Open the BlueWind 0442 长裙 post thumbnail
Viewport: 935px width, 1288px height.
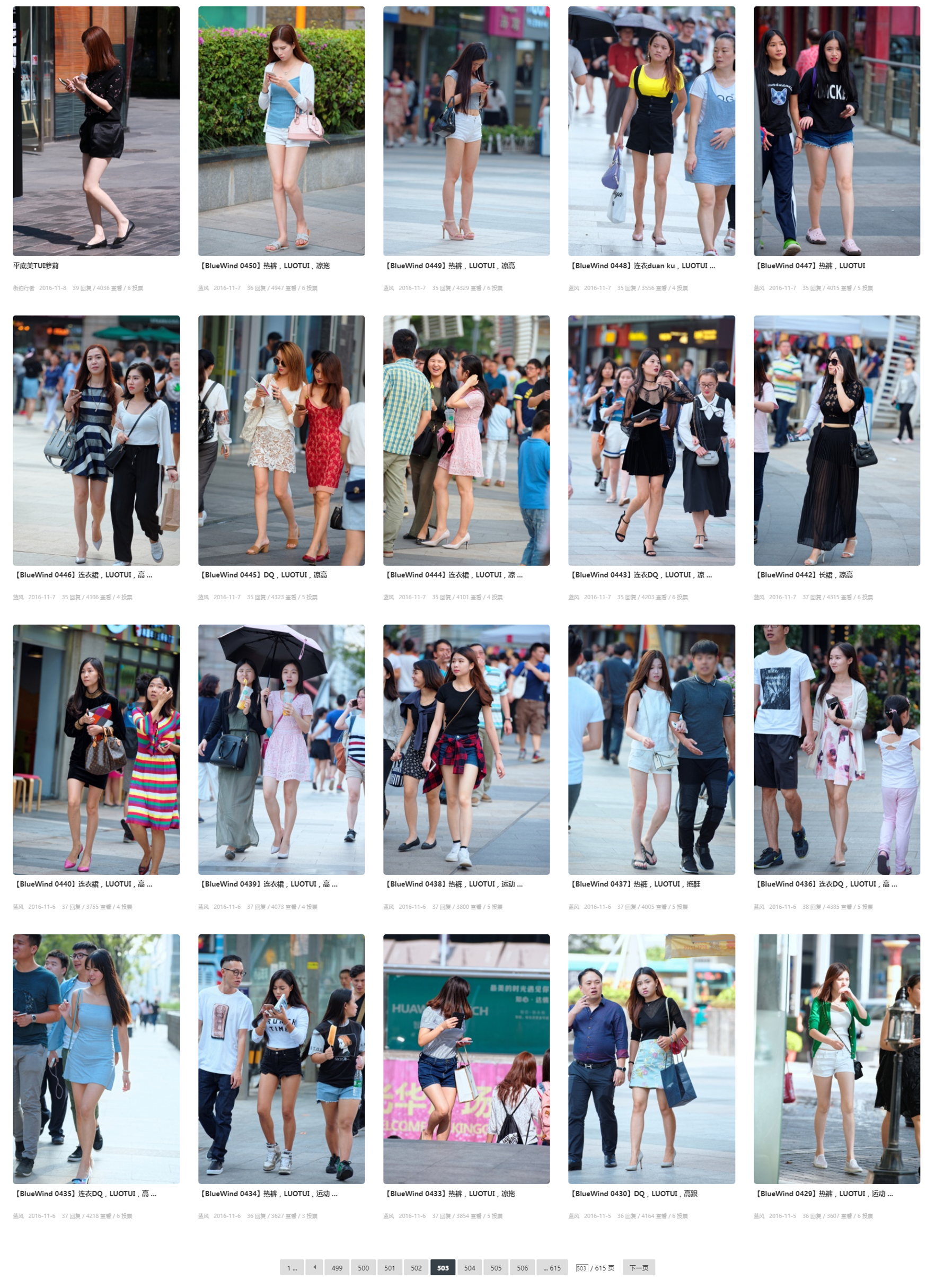(x=836, y=440)
